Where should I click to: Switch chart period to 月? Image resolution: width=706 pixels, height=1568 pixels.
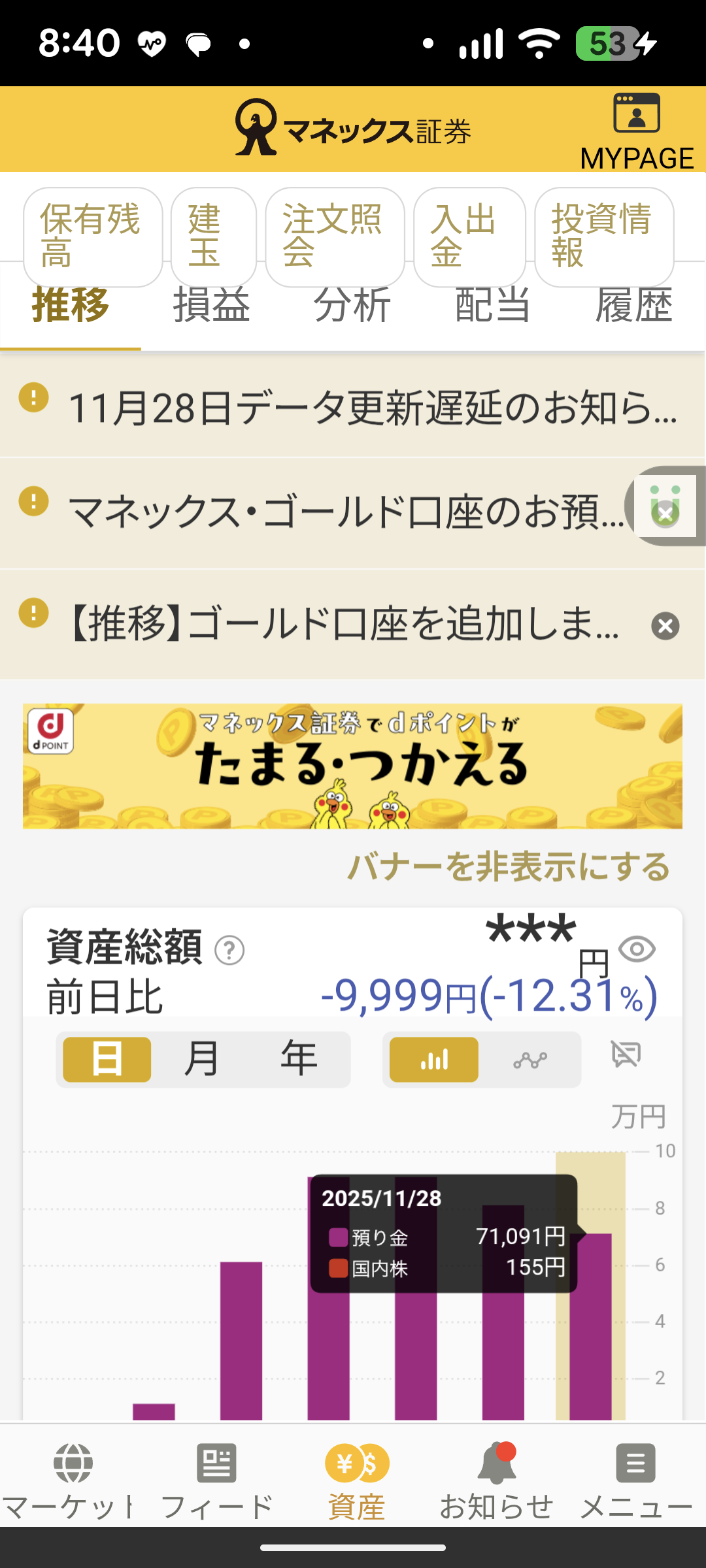pyautogui.click(x=201, y=1059)
